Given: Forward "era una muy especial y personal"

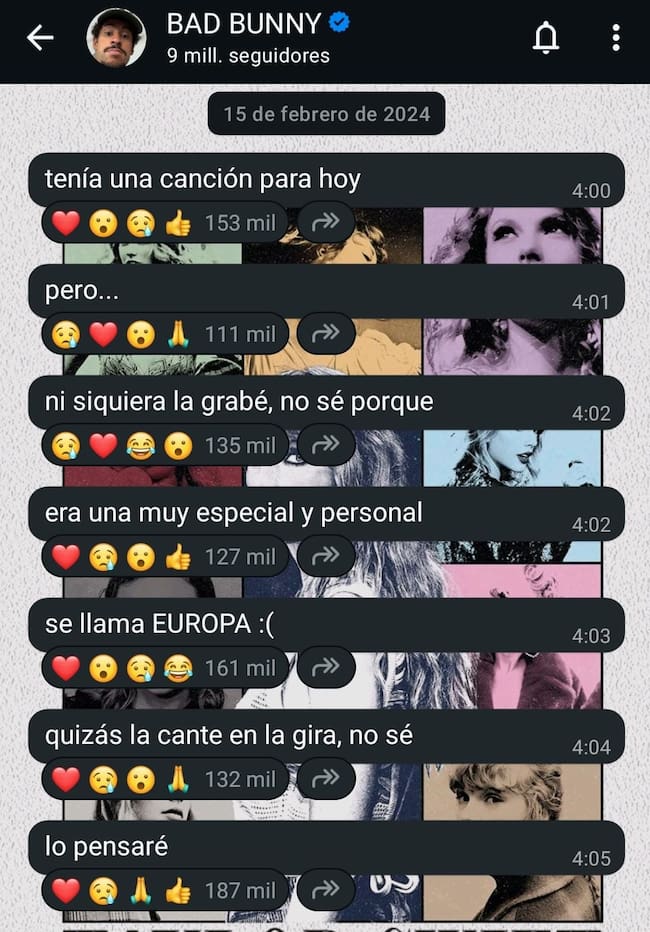Looking at the screenshot, I should tap(326, 556).
